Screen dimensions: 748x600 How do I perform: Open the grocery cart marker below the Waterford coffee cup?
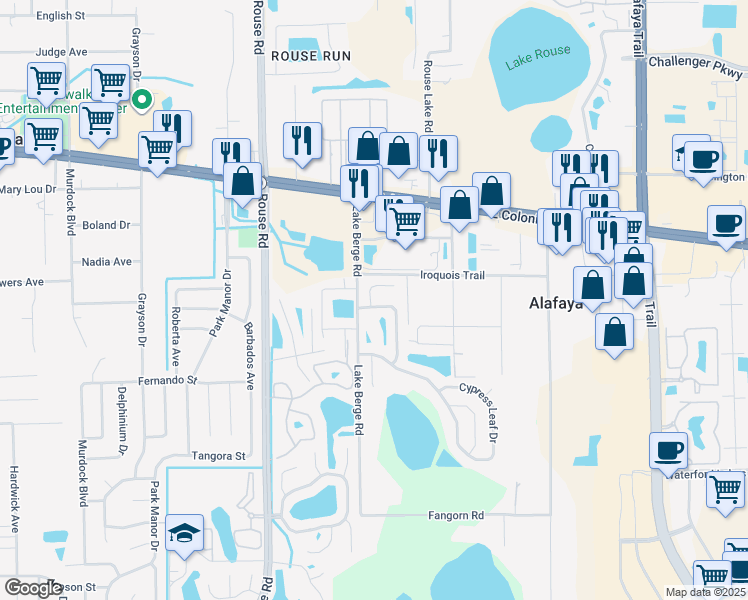tap(726, 493)
